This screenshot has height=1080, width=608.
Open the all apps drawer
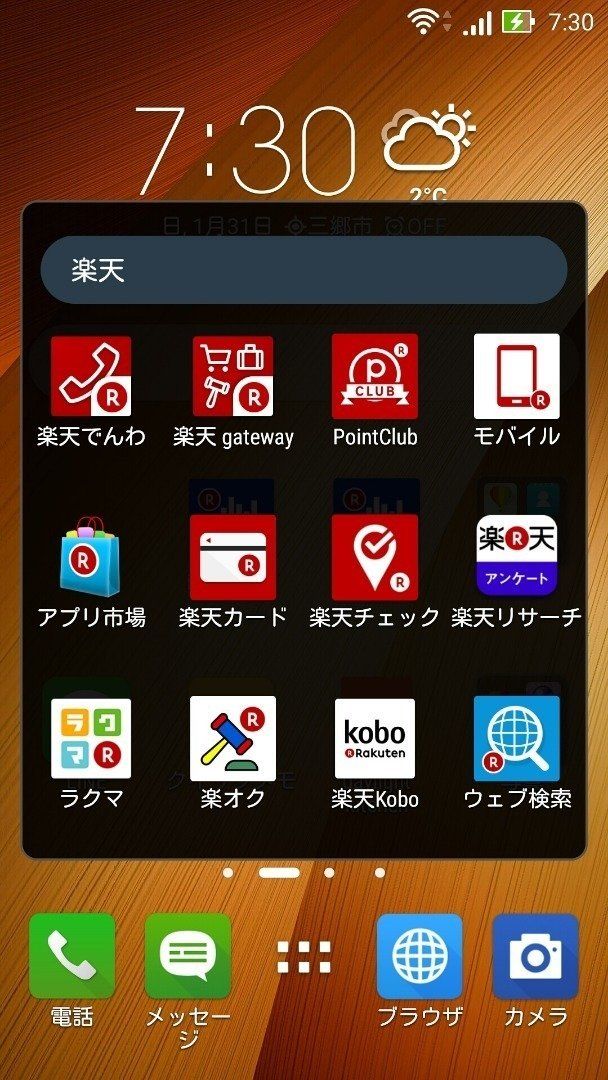tap(304, 957)
